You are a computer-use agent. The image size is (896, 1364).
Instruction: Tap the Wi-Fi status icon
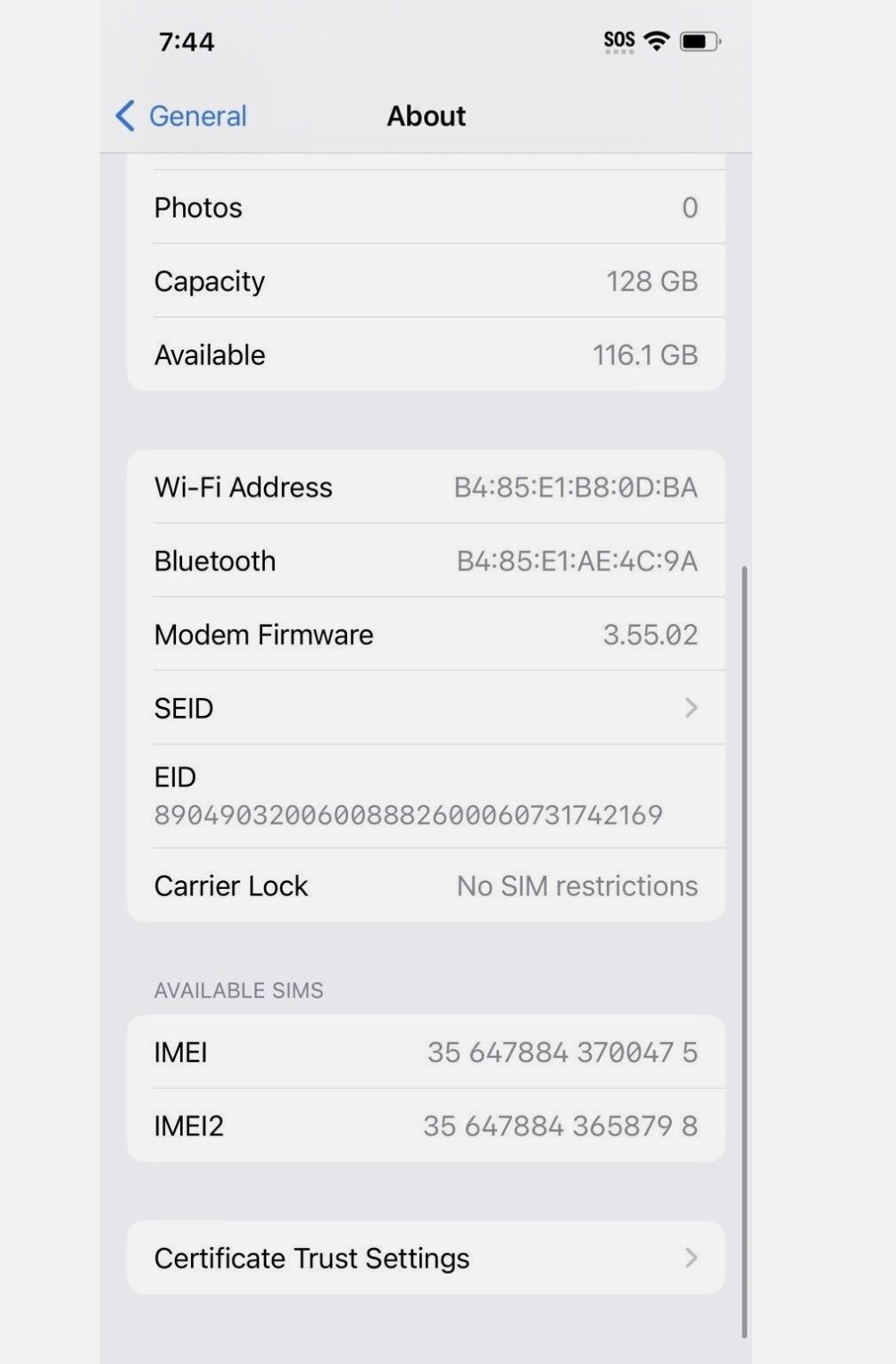[658, 39]
